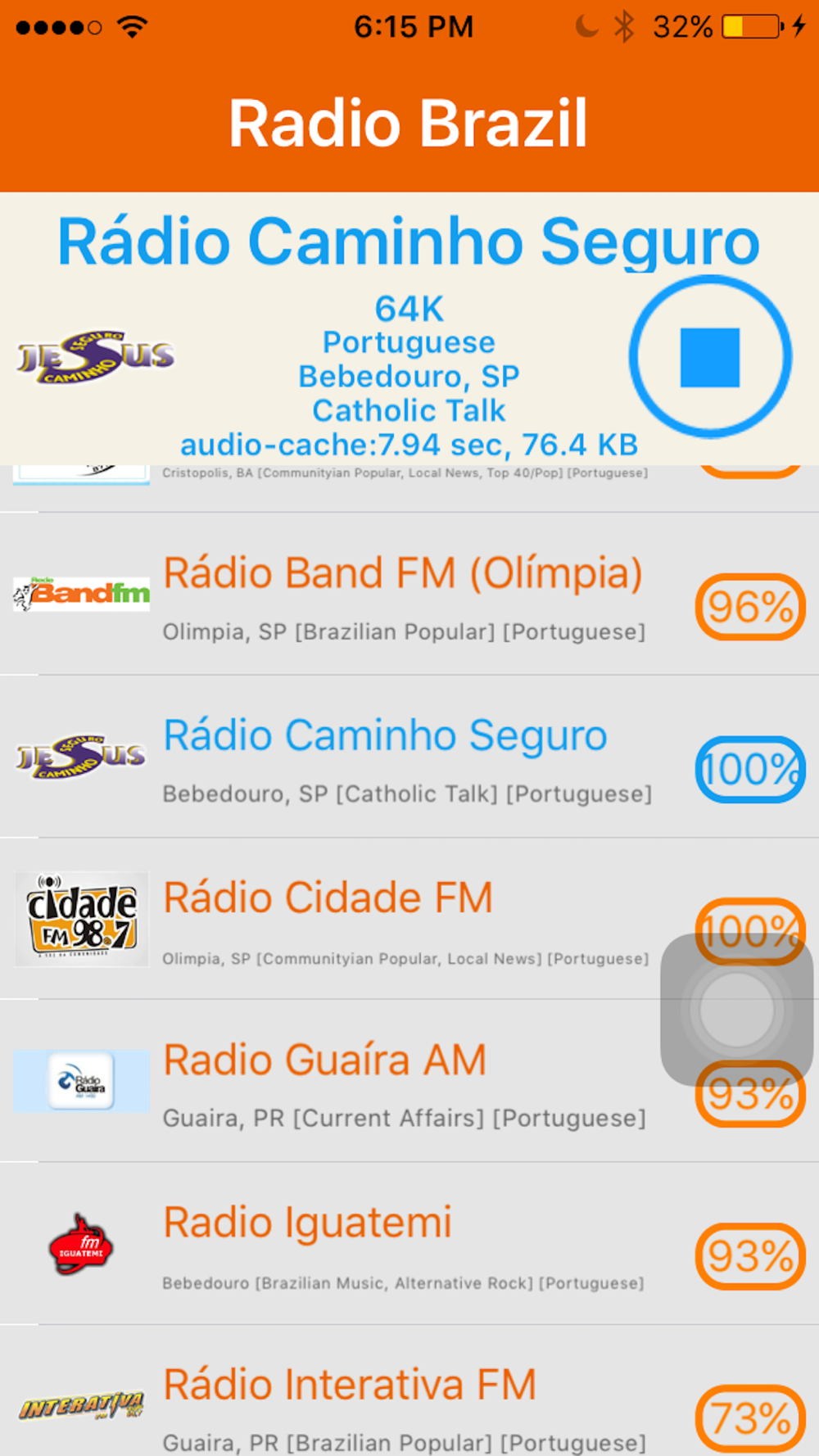Stop playback of Rádio Caminho Seguro

coord(710,357)
